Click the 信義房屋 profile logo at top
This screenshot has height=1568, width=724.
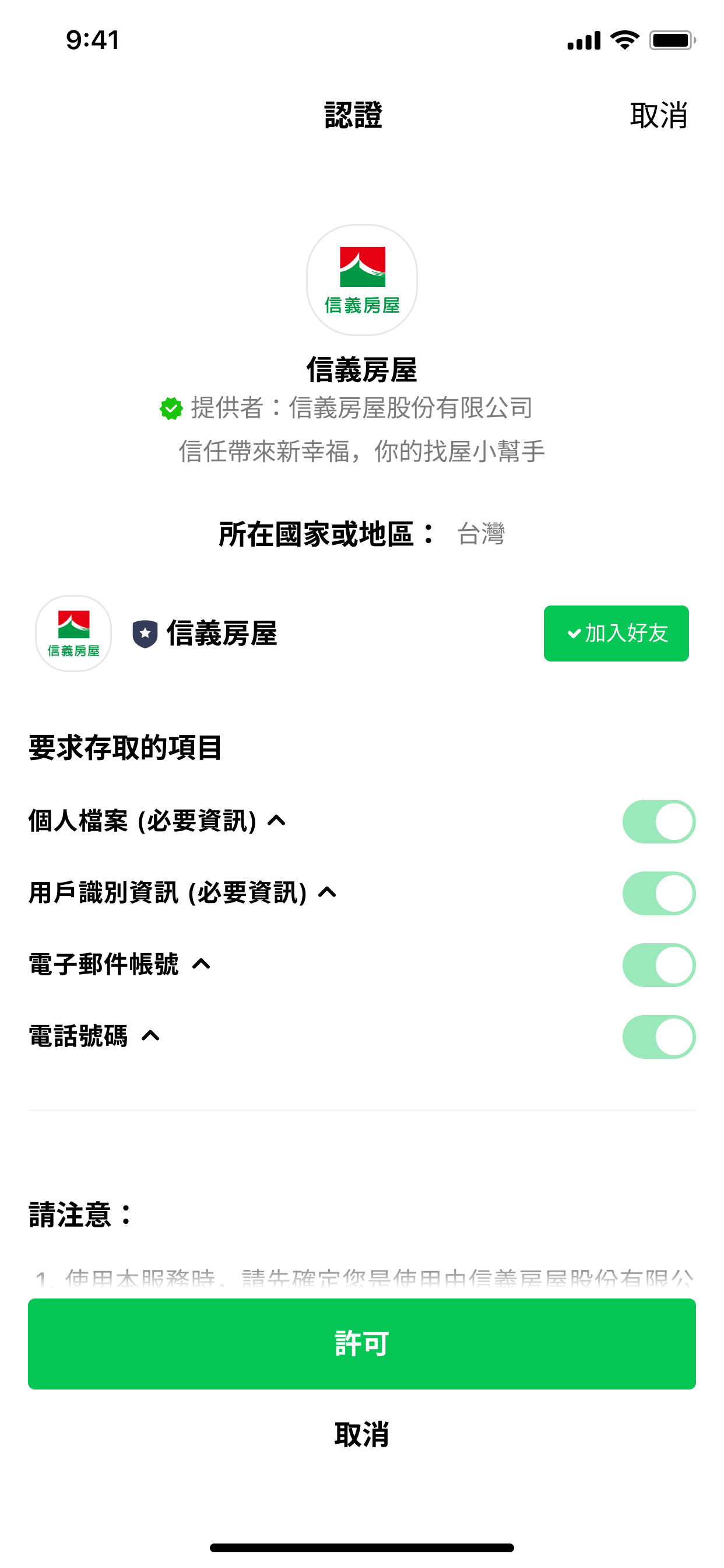click(362, 279)
